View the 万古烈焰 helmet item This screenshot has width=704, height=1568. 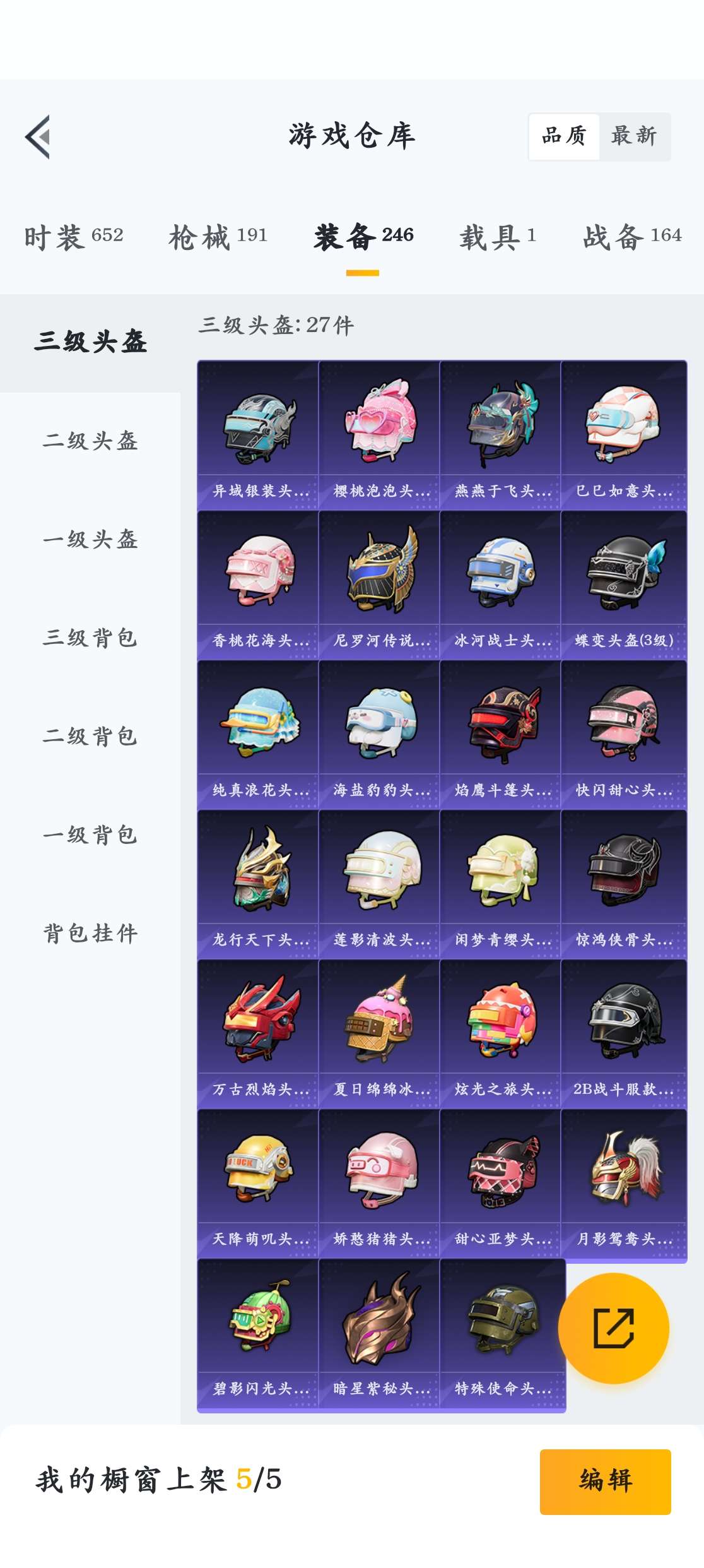[258, 1033]
